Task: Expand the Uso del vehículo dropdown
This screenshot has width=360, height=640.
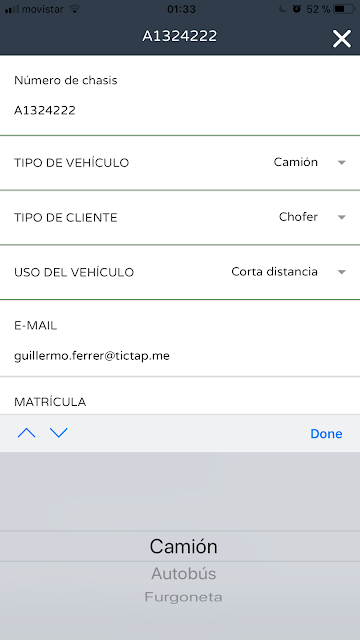Action: pyautogui.click(x=180, y=272)
